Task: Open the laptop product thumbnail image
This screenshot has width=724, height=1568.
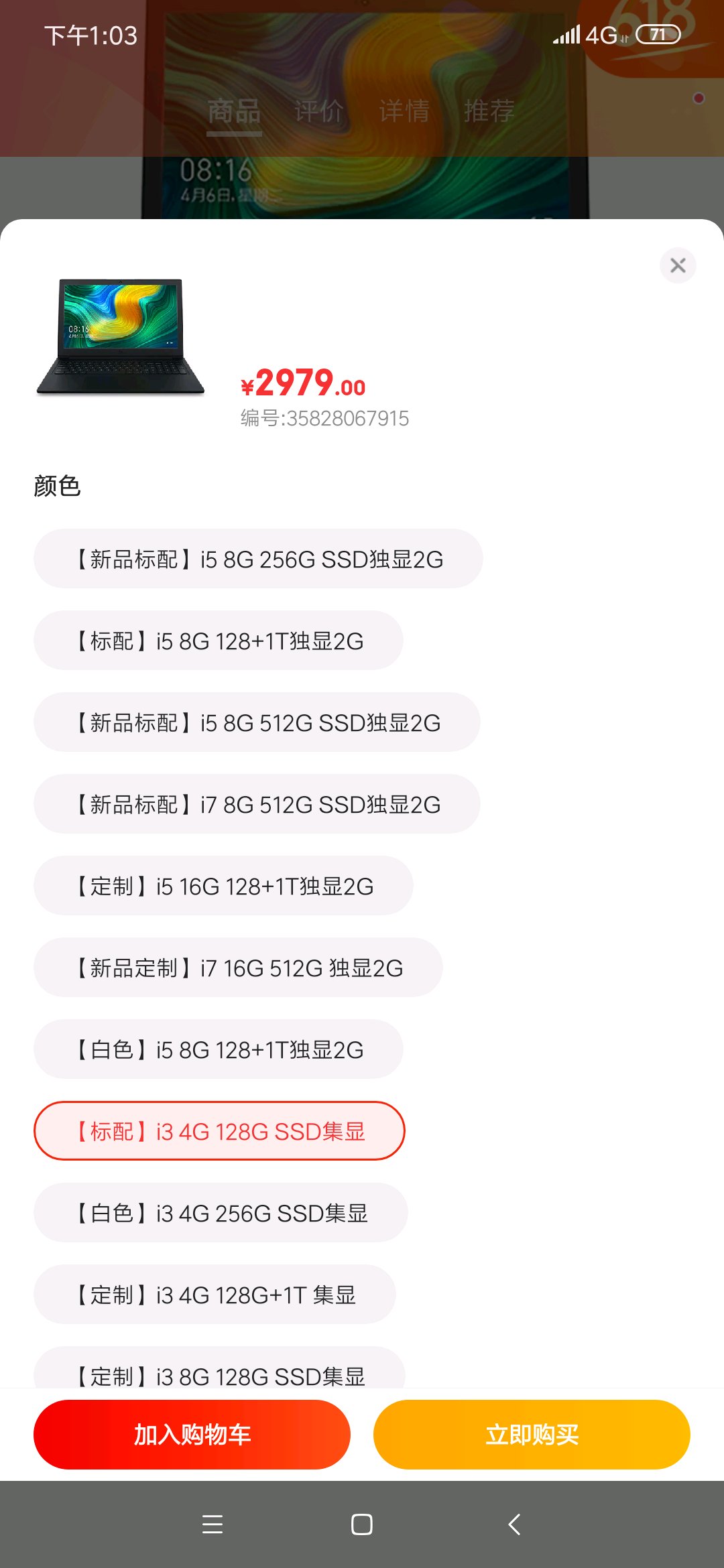Action: pyautogui.click(x=121, y=336)
